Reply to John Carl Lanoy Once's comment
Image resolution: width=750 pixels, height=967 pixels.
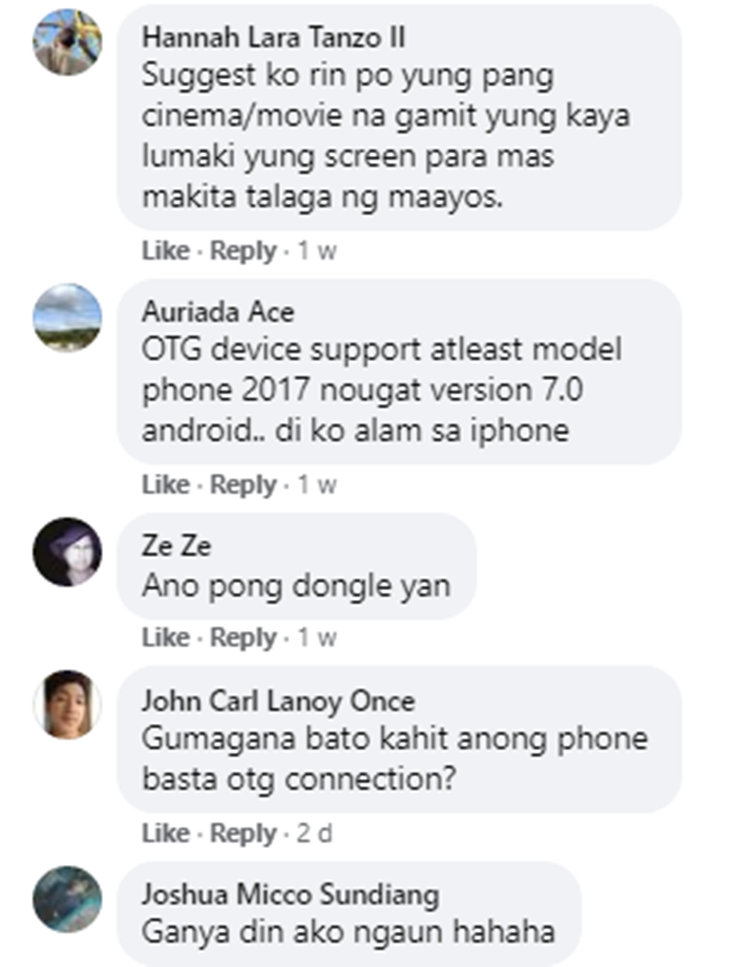pos(242,833)
